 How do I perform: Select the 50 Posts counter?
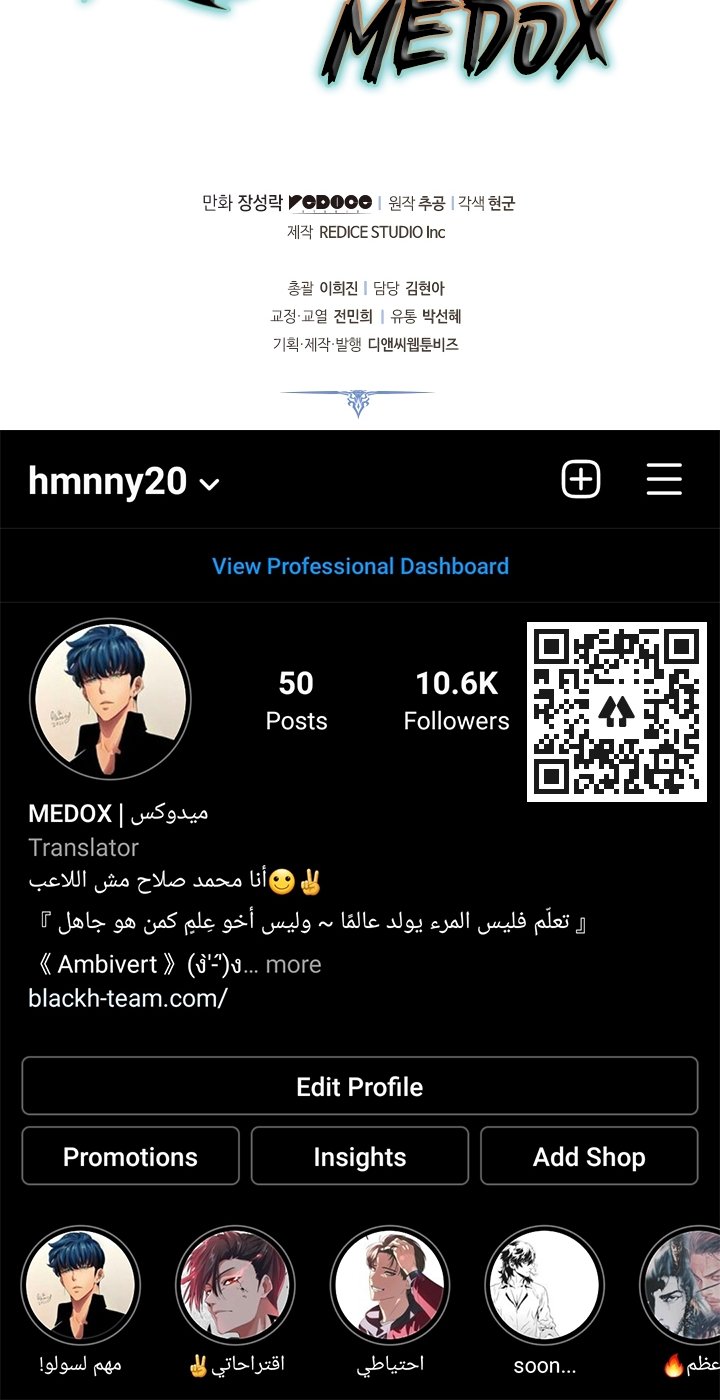(x=295, y=698)
